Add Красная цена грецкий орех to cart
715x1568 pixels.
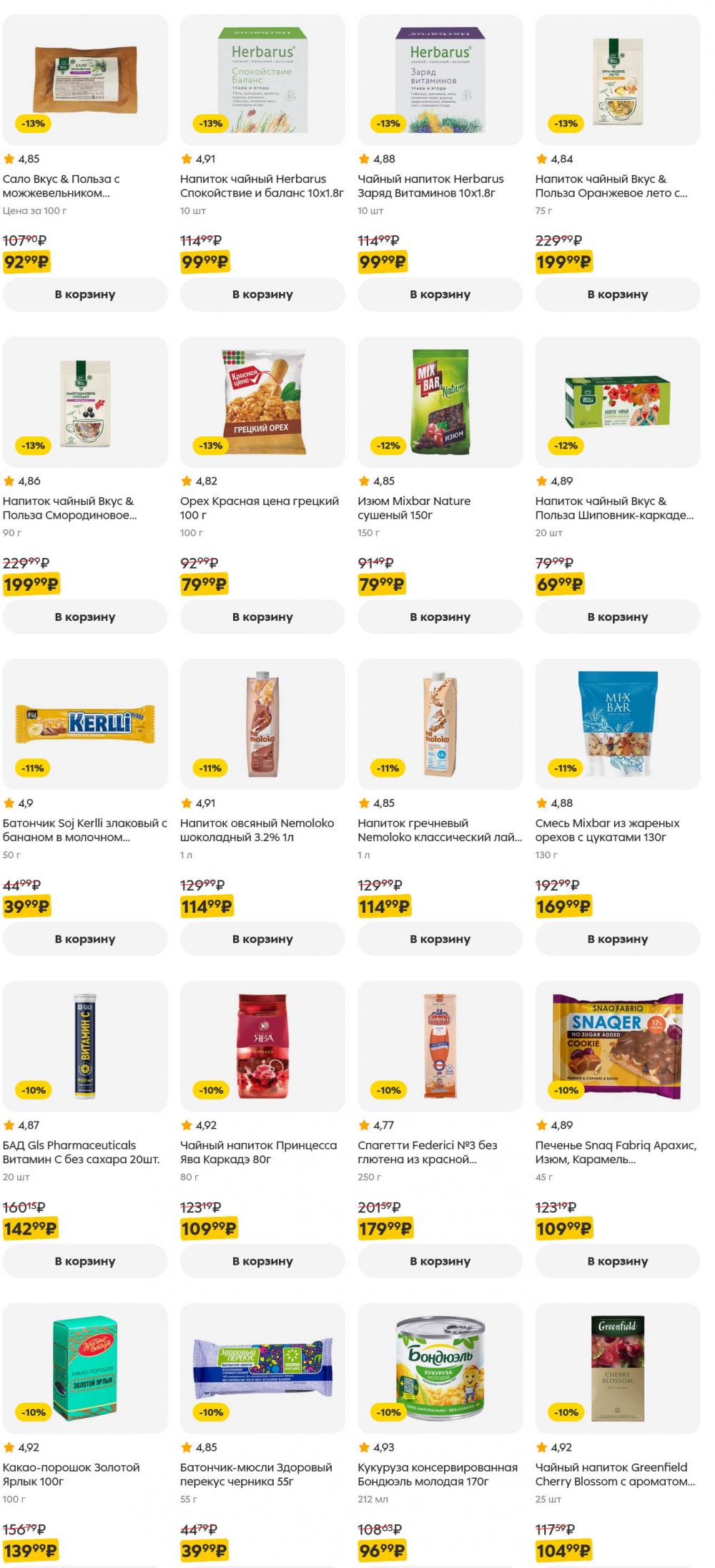coord(262,617)
